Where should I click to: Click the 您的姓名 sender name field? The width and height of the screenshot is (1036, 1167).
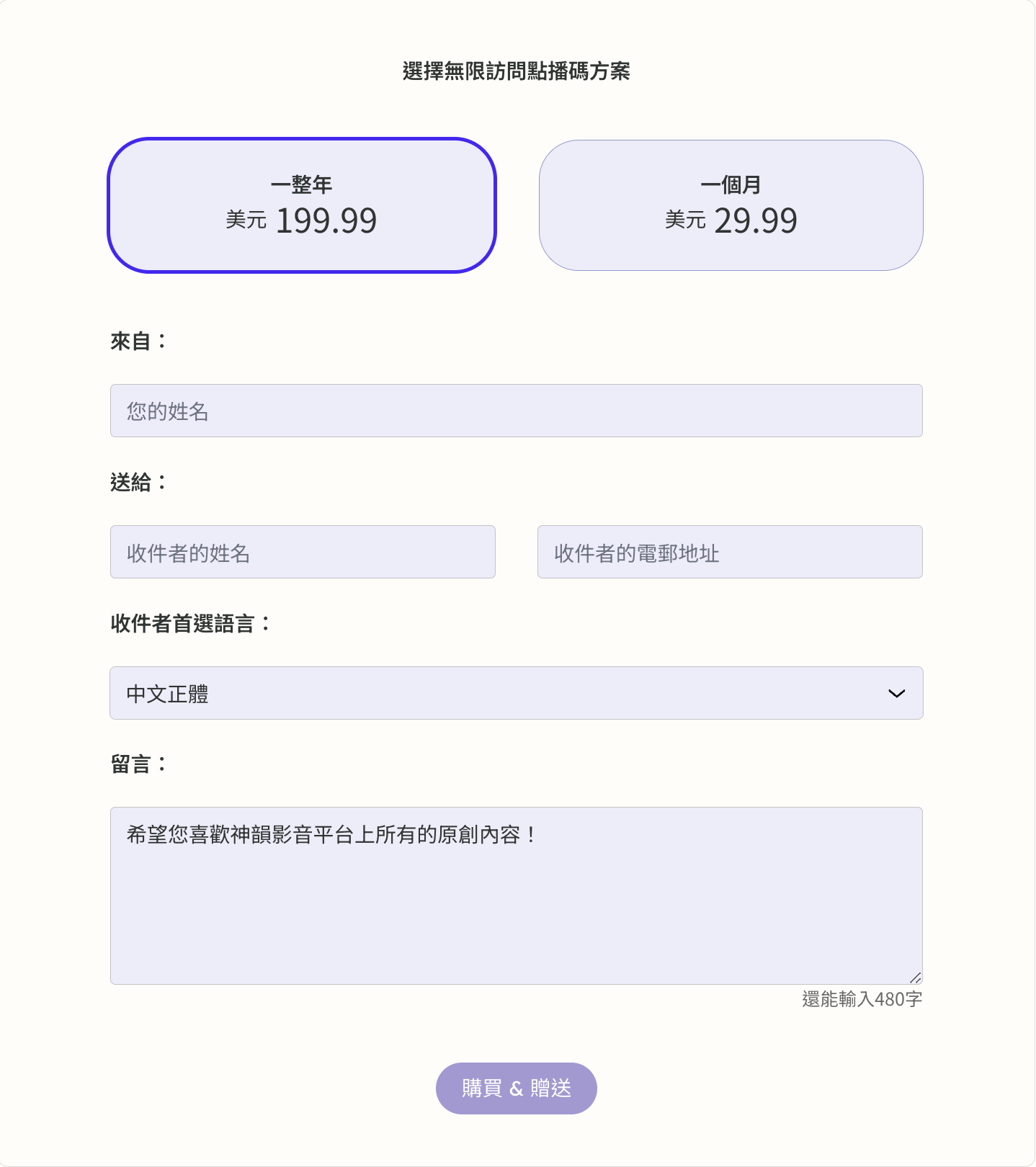point(516,411)
